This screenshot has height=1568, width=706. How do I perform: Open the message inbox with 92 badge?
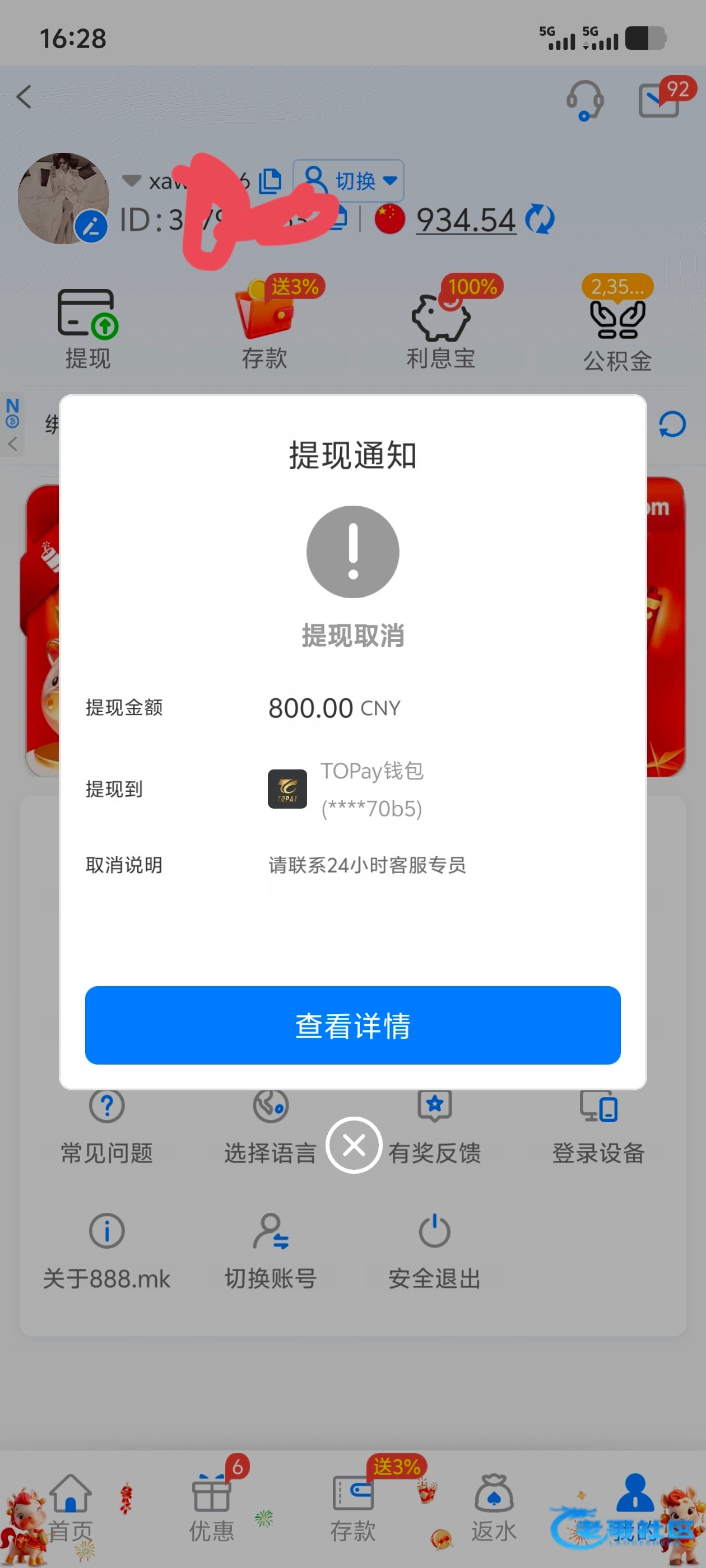click(x=658, y=100)
